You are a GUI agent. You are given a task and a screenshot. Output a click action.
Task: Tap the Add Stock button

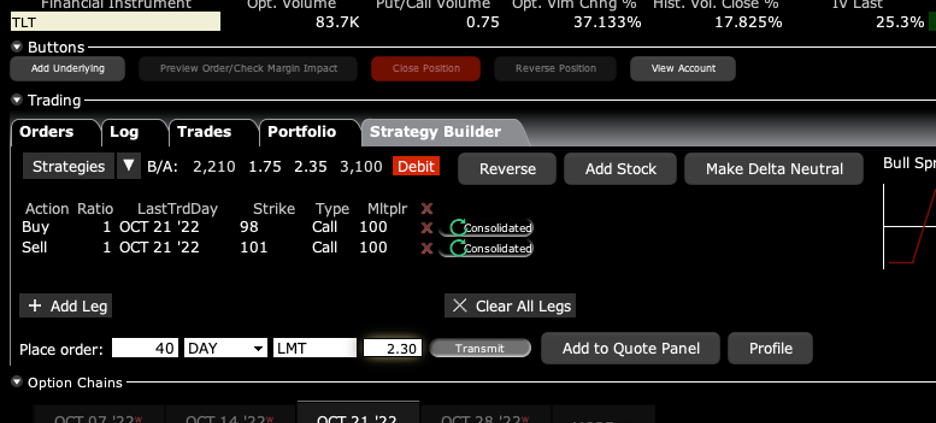620,169
